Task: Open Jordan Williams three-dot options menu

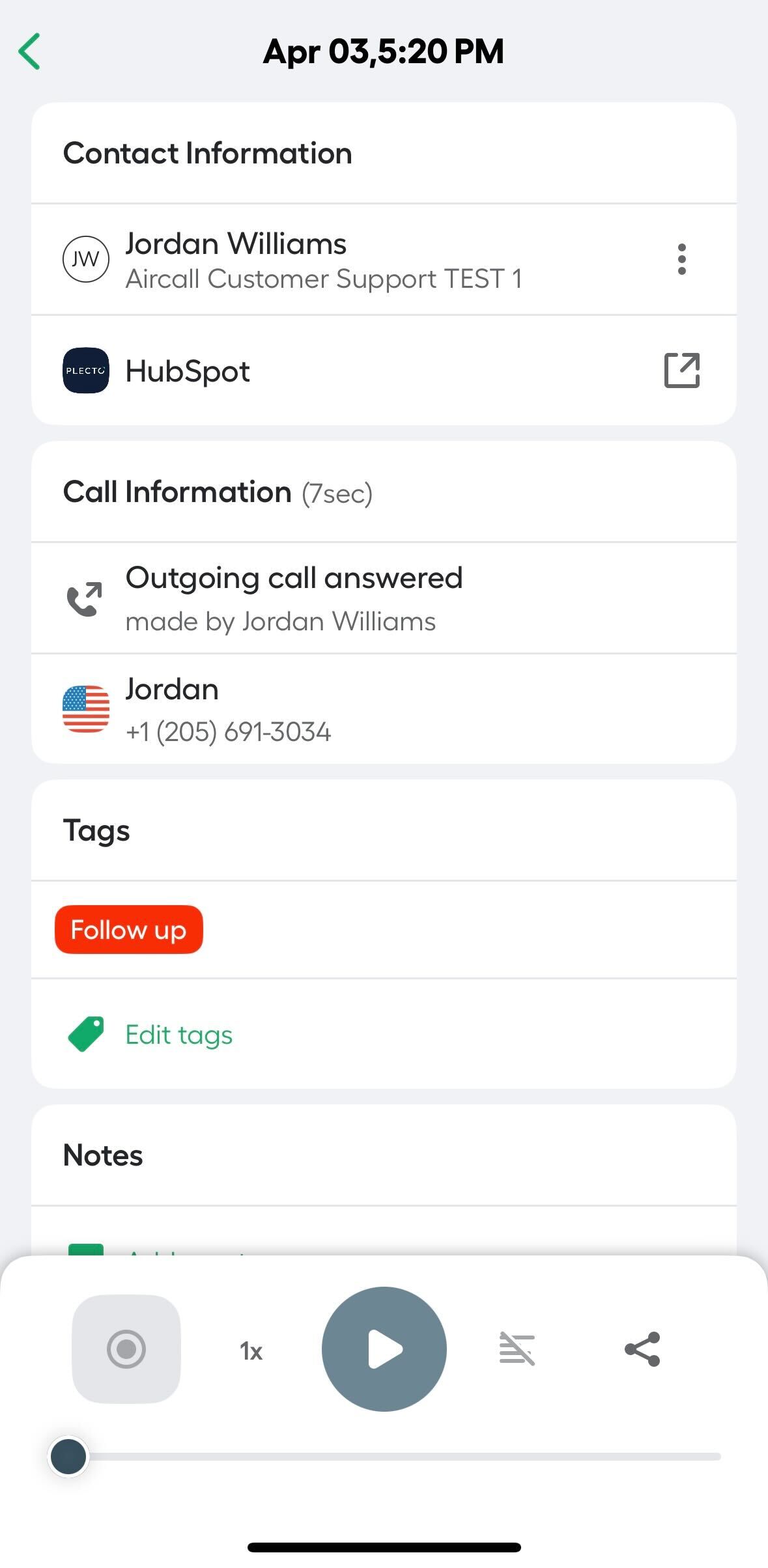Action: [x=681, y=259]
